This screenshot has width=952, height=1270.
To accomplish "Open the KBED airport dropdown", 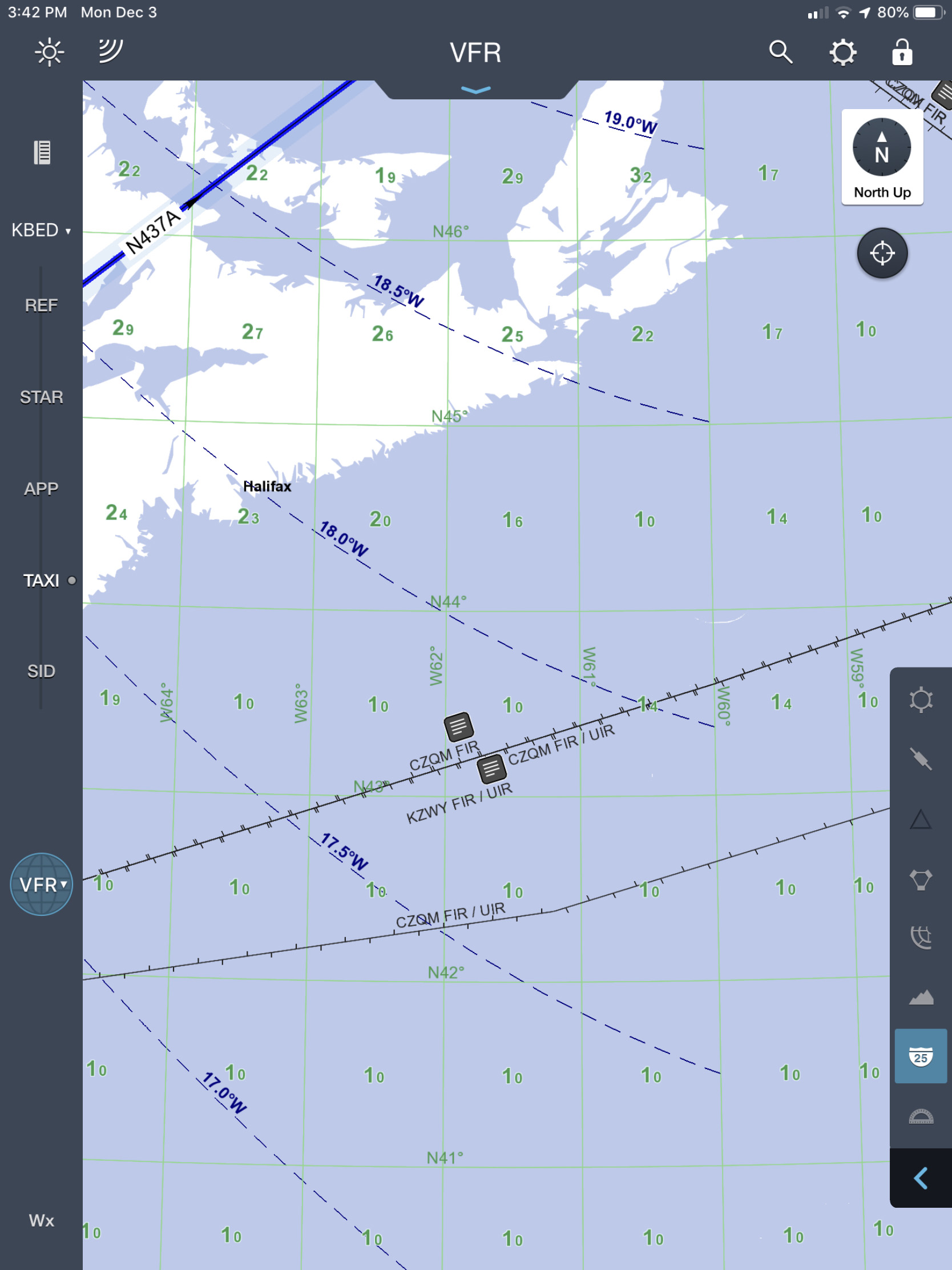I will coord(41,230).
